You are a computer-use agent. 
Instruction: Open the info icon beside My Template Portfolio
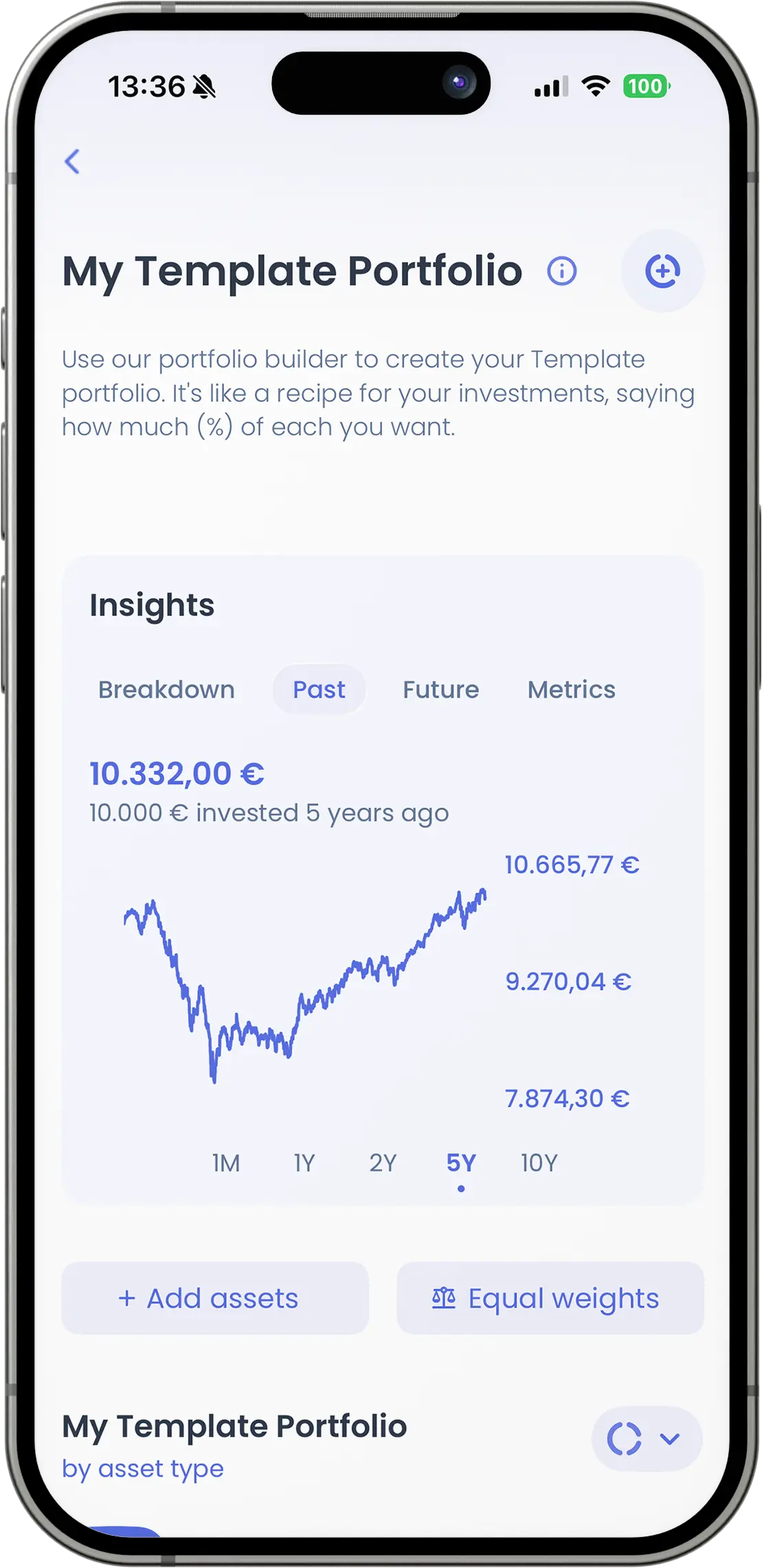coord(561,271)
